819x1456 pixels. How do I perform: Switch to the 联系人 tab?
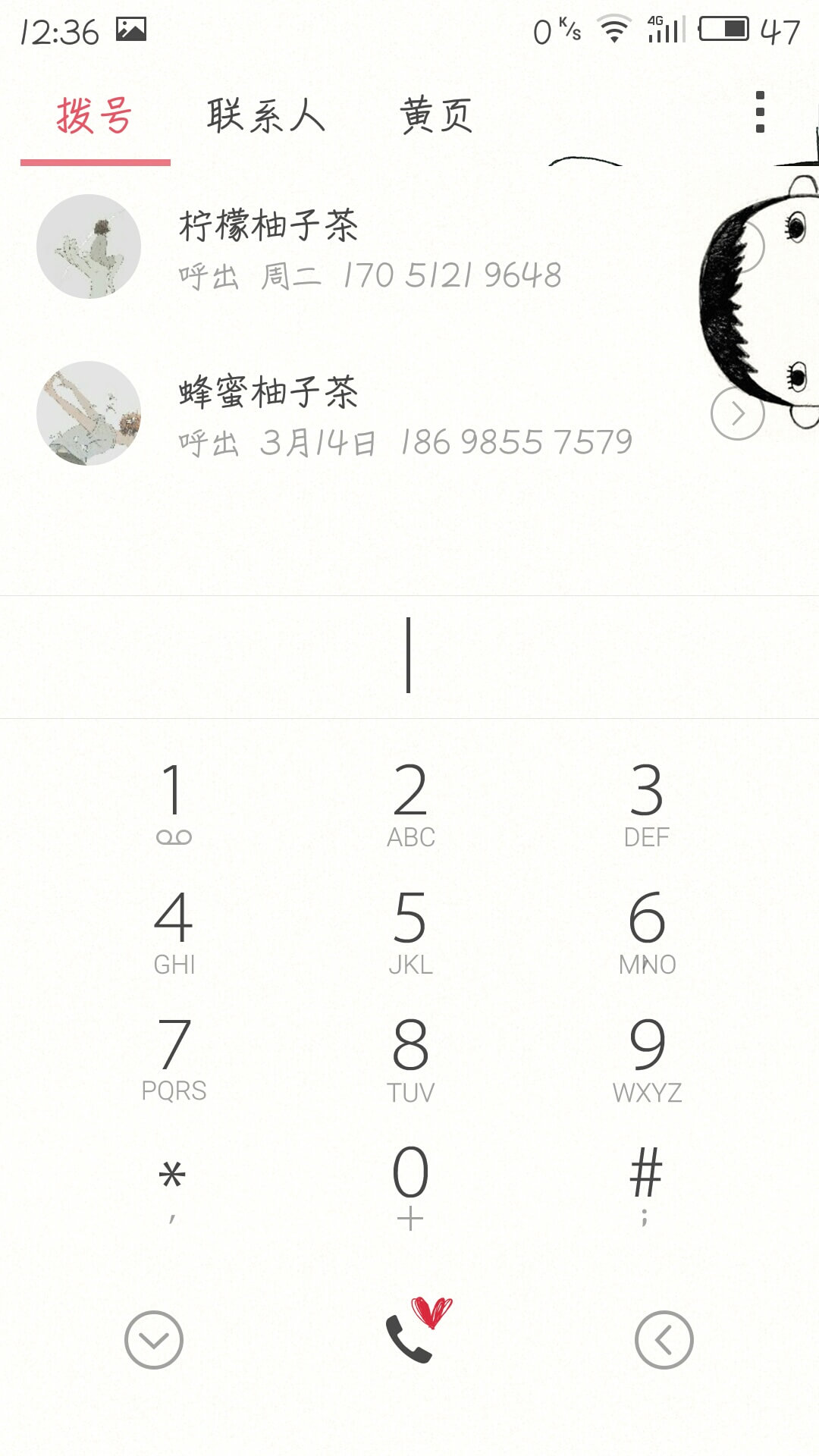click(x=265, y=116)
